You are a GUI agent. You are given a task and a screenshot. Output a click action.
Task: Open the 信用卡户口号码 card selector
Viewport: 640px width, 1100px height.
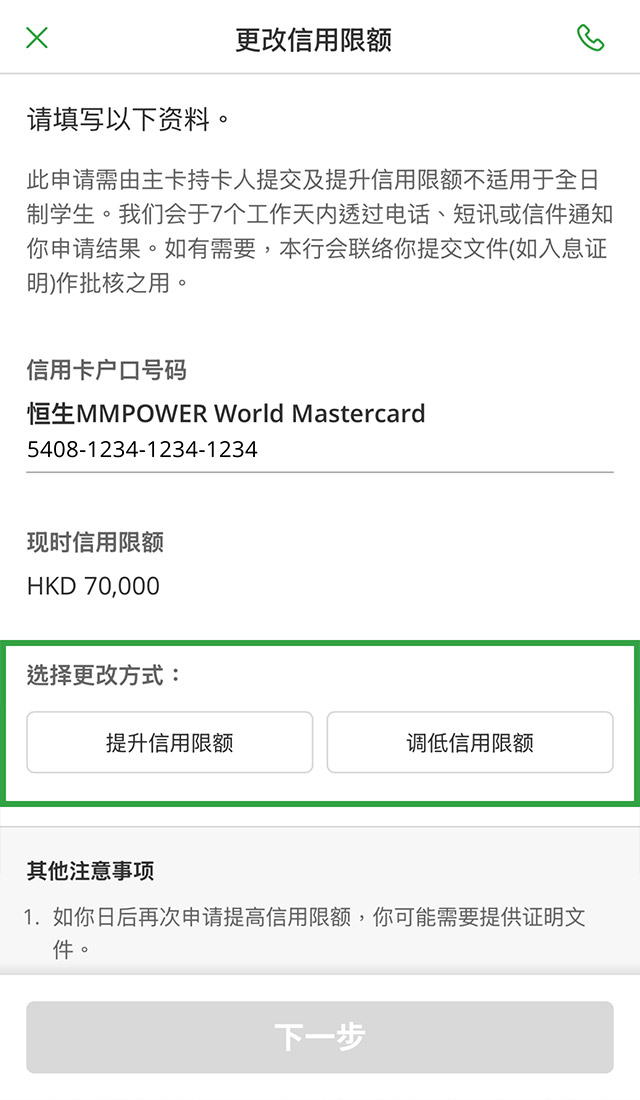[x=320, y=430]
